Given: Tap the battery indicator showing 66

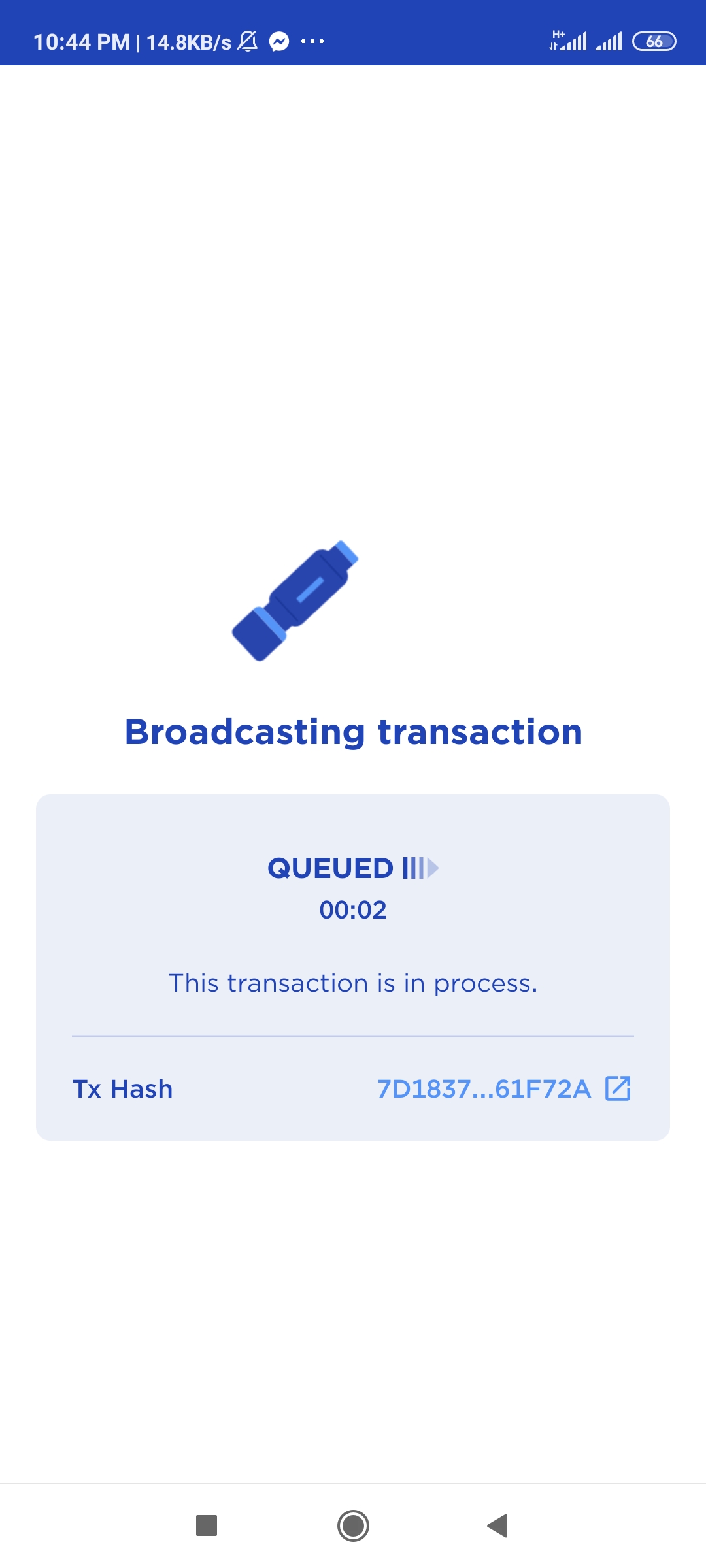Looking at the screenshot, I should 653,41.
